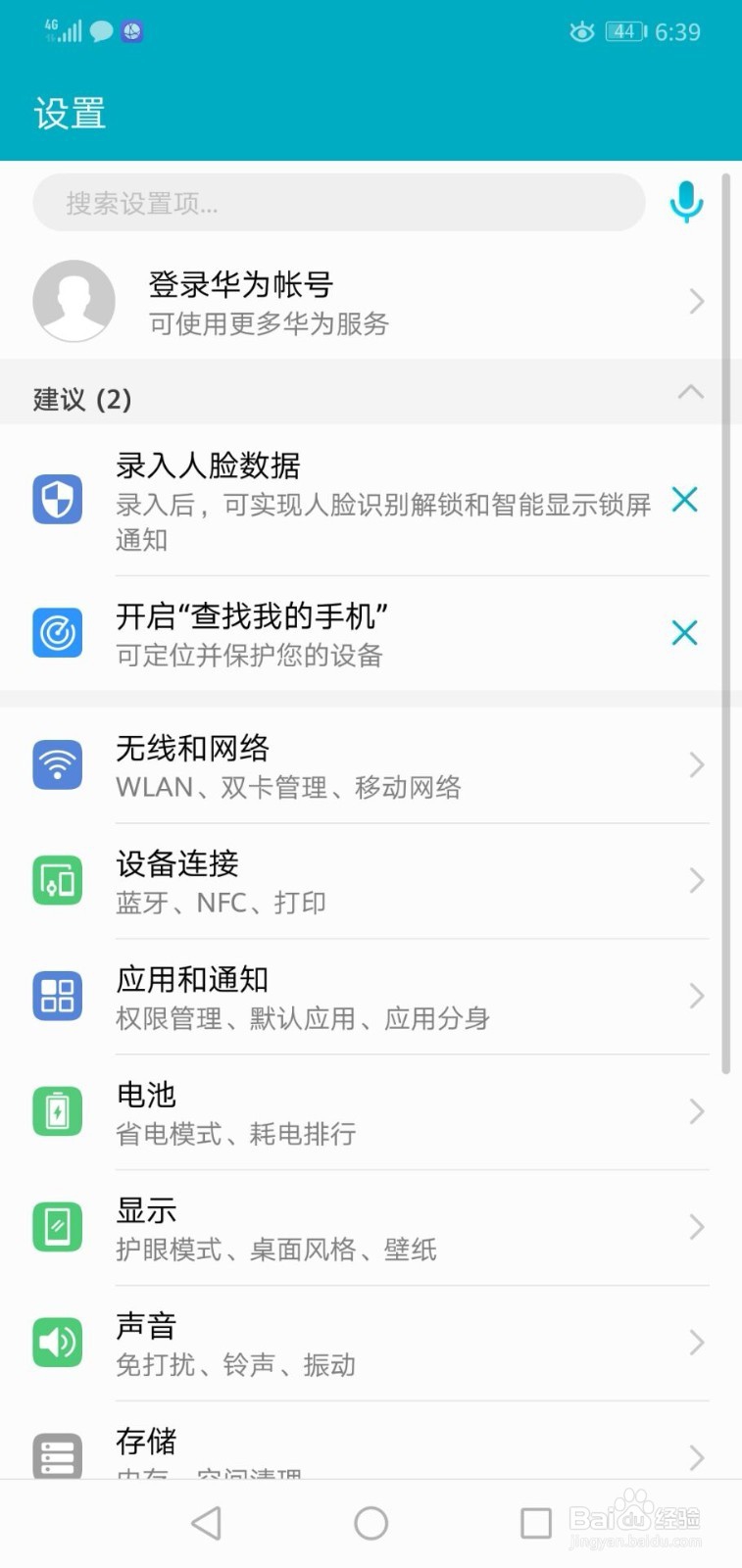
Task: Open 应用和通知 via the apps grid icon
Action: tap(57, 996)
